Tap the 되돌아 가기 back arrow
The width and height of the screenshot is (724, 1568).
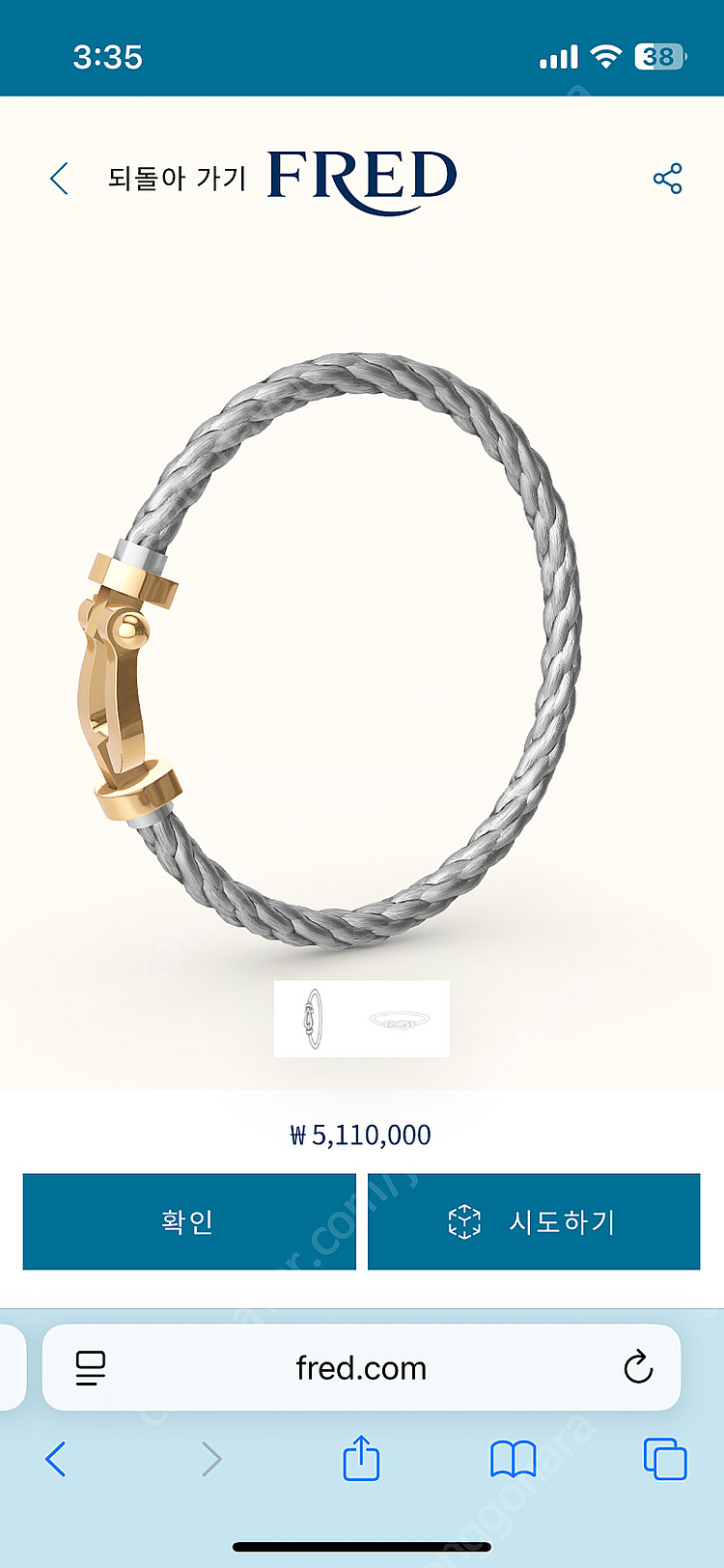(60, 179)
